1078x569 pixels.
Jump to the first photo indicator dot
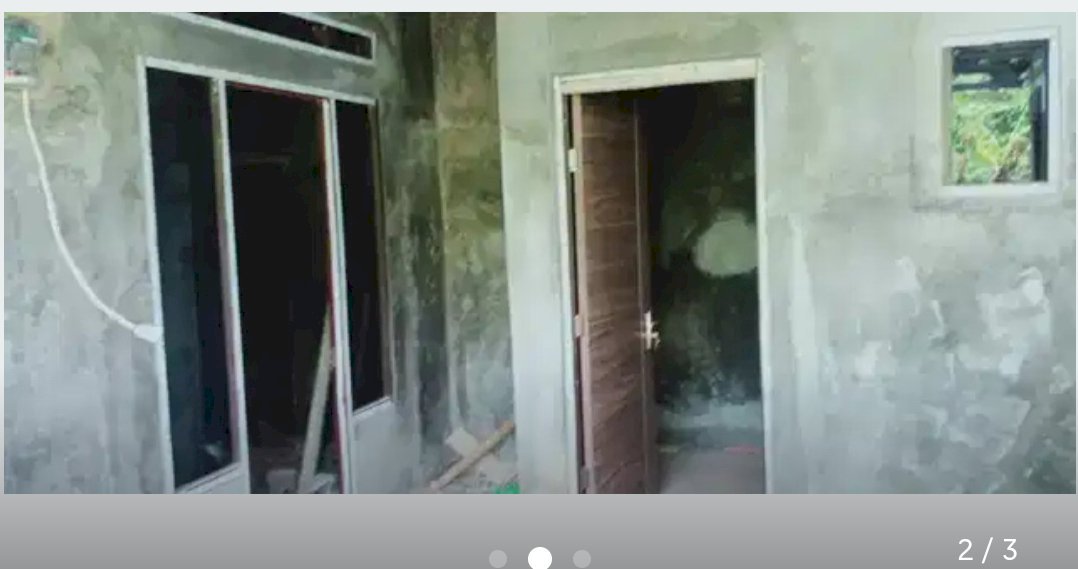[498, 558]
